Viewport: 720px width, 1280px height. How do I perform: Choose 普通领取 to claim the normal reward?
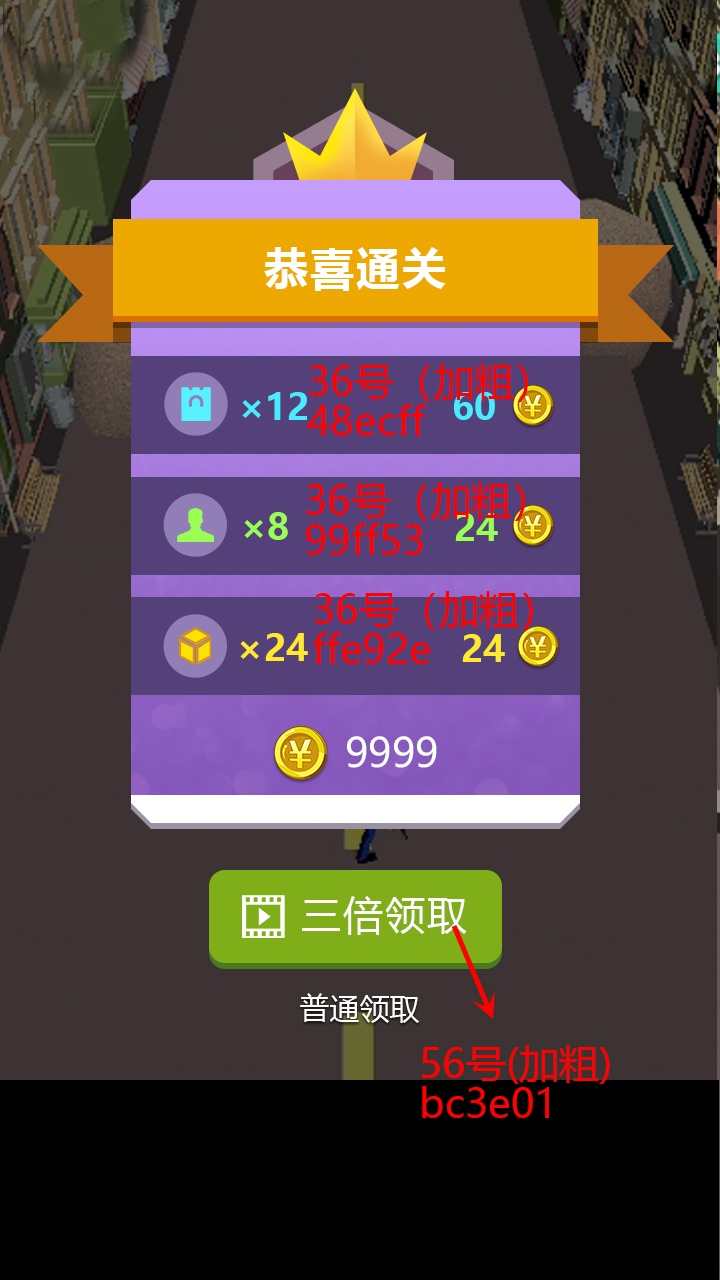(359, 1008)
